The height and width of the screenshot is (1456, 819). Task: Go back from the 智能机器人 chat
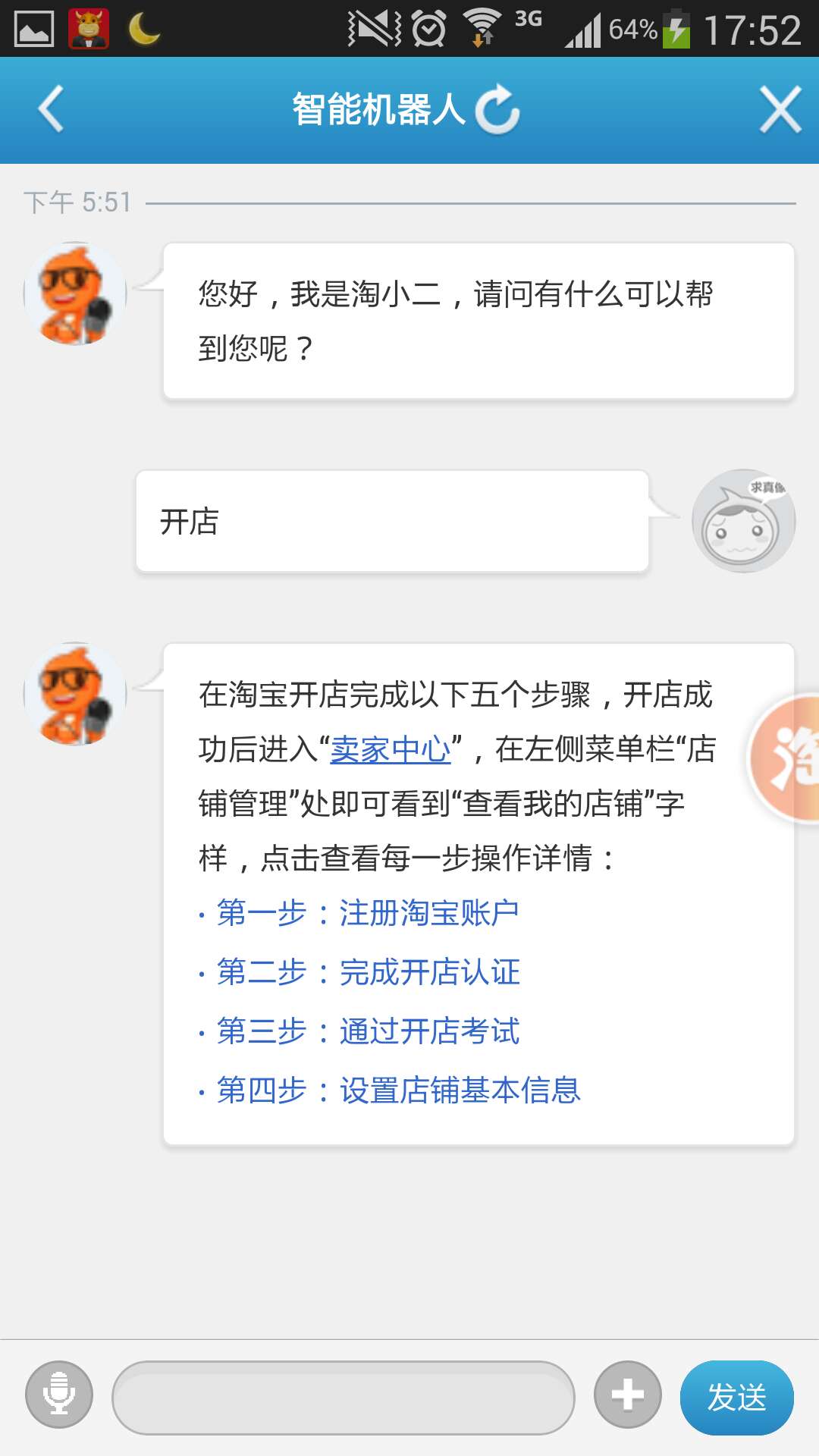pyautogui.click(x=50, y=110)
